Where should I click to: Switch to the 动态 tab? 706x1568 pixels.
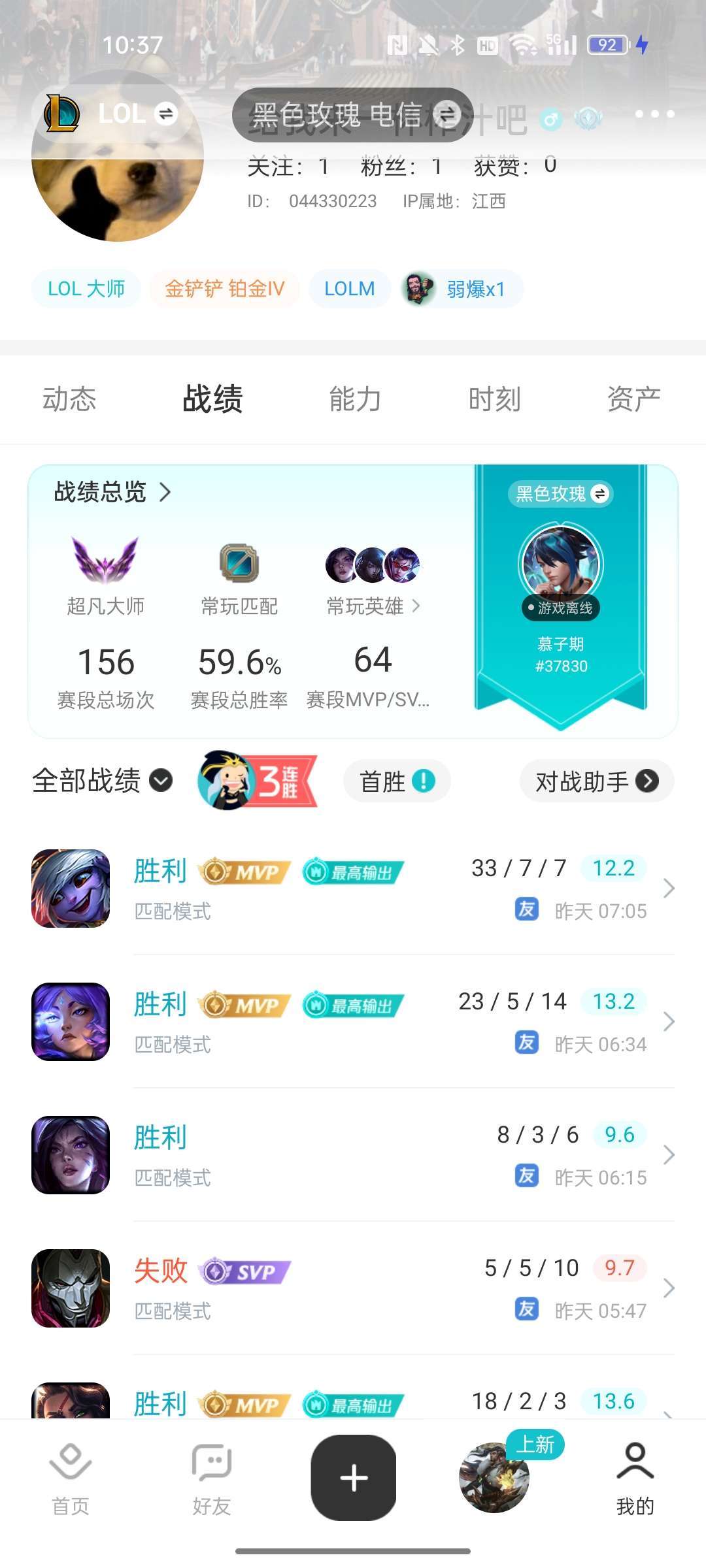click(69, 399)
